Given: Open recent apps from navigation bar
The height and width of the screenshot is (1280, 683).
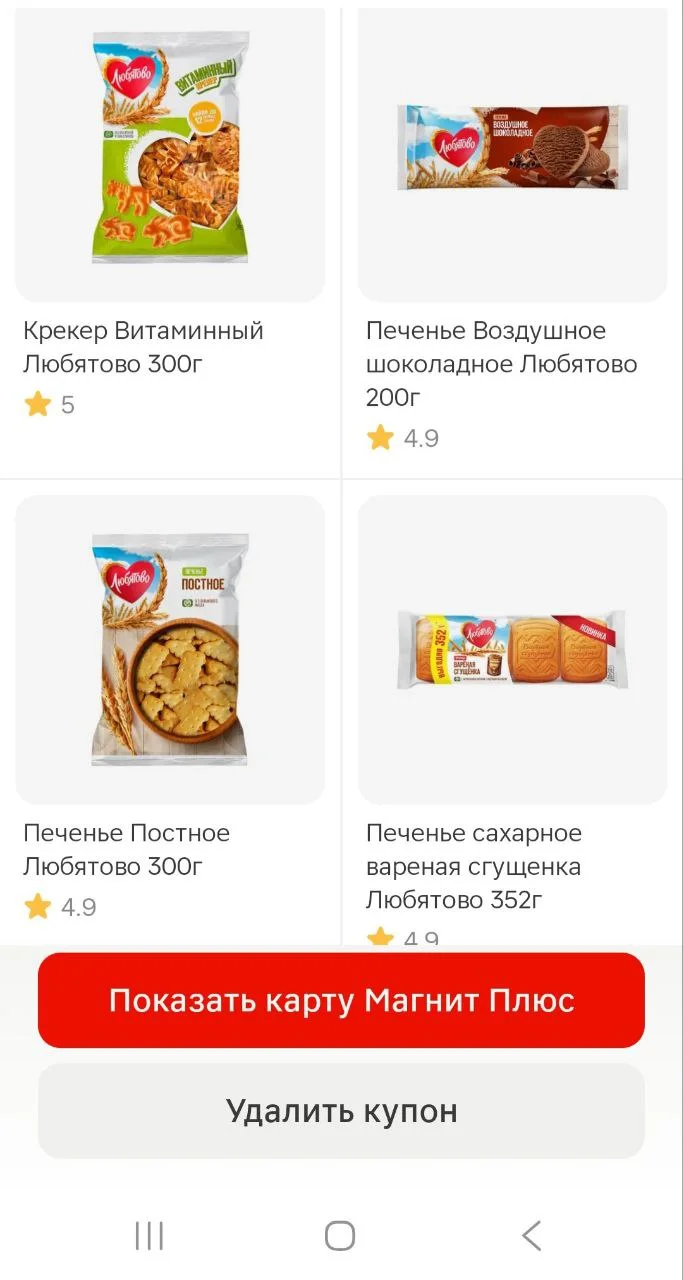Looking at the screenshot, I should pos(149,1236).
